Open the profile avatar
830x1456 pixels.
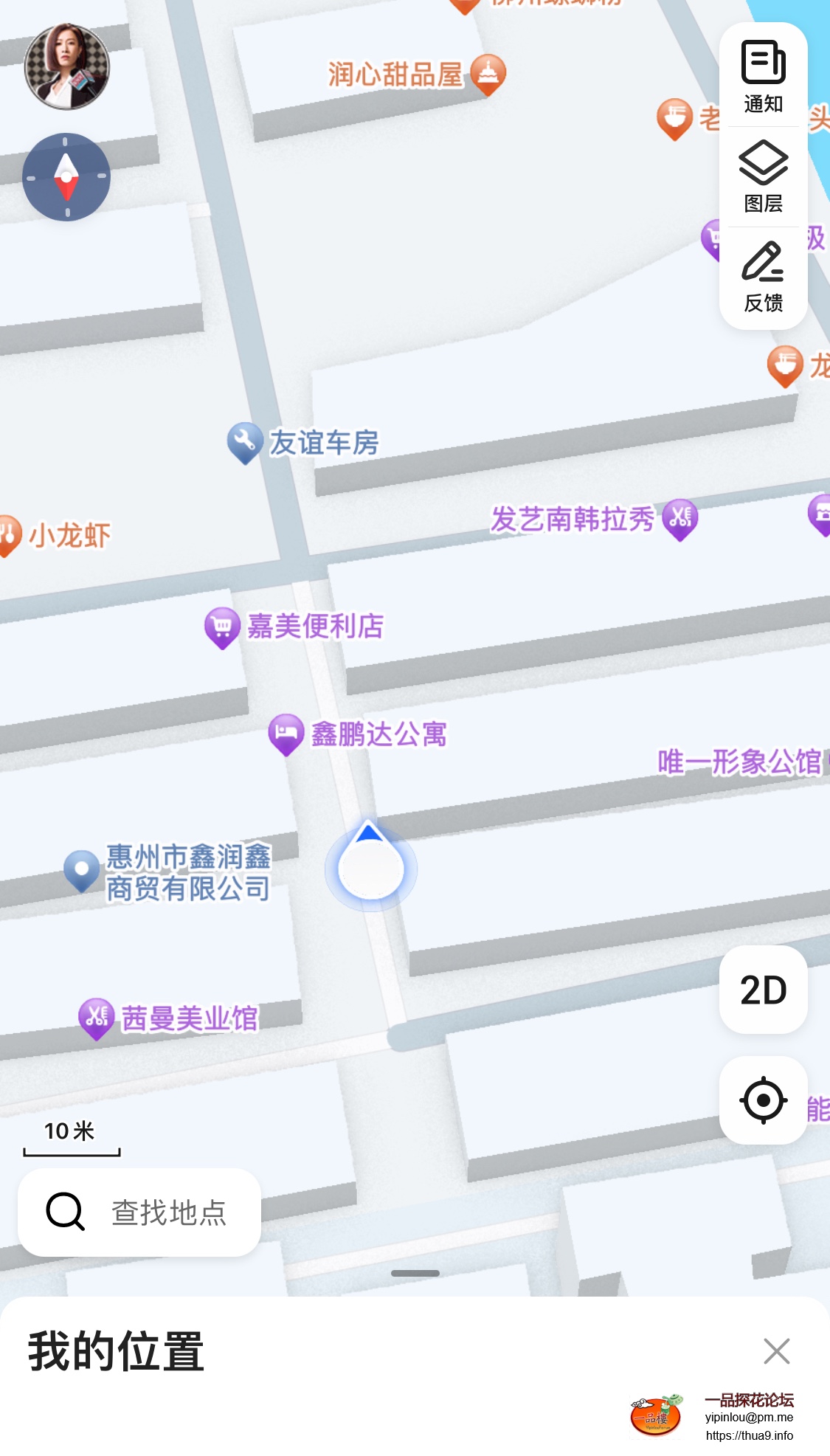coord(67,66)
